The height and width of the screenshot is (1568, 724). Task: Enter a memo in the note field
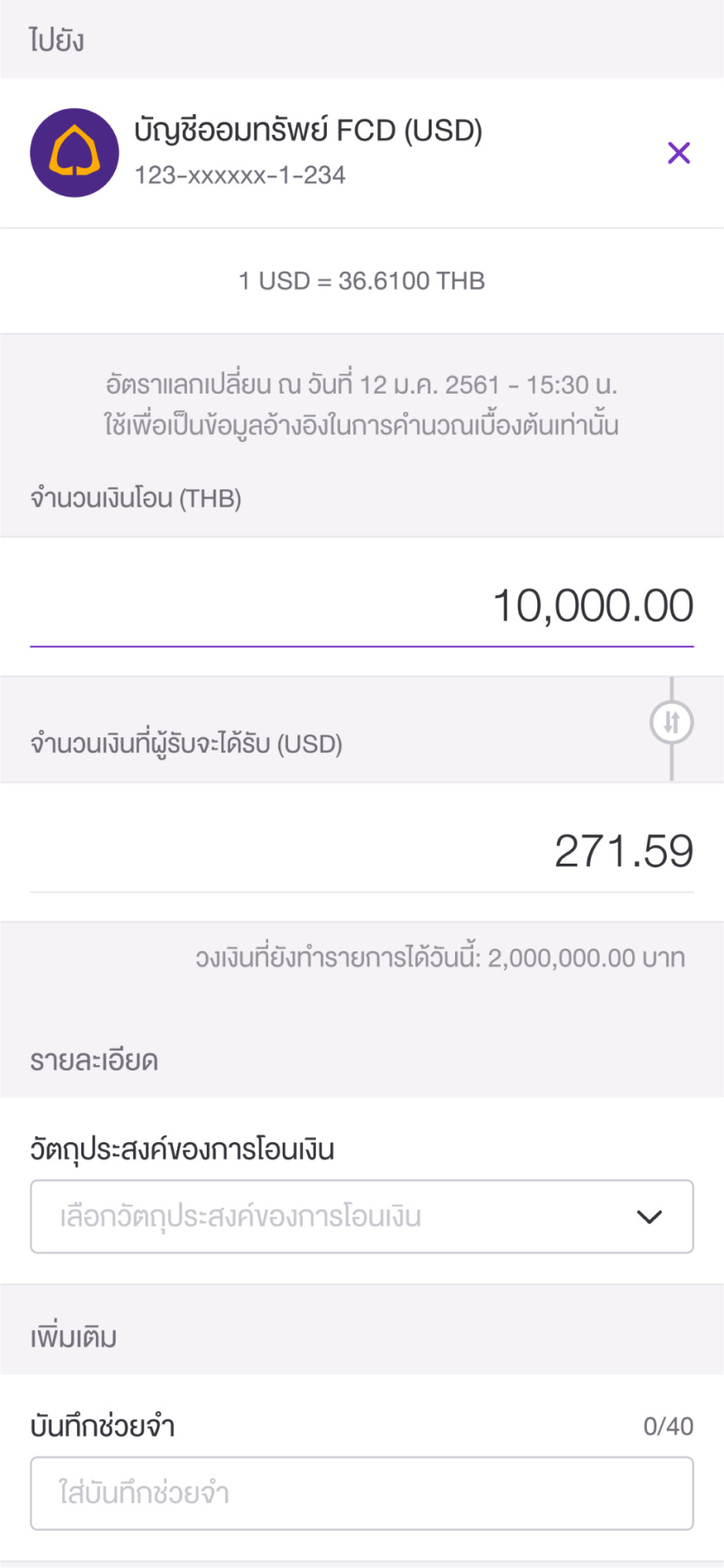click(362, 1494)
